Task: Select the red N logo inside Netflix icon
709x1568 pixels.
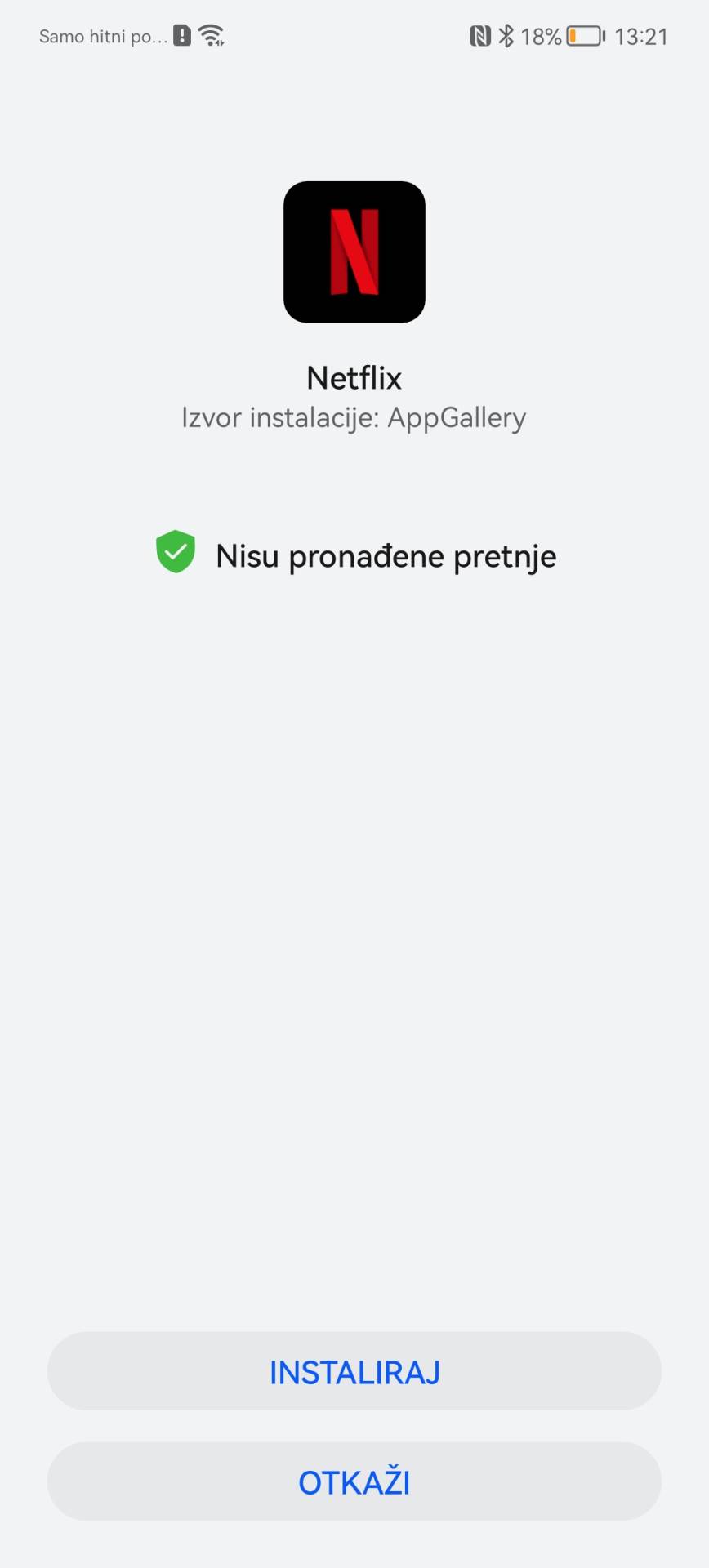Action: [x=354, y=252]
